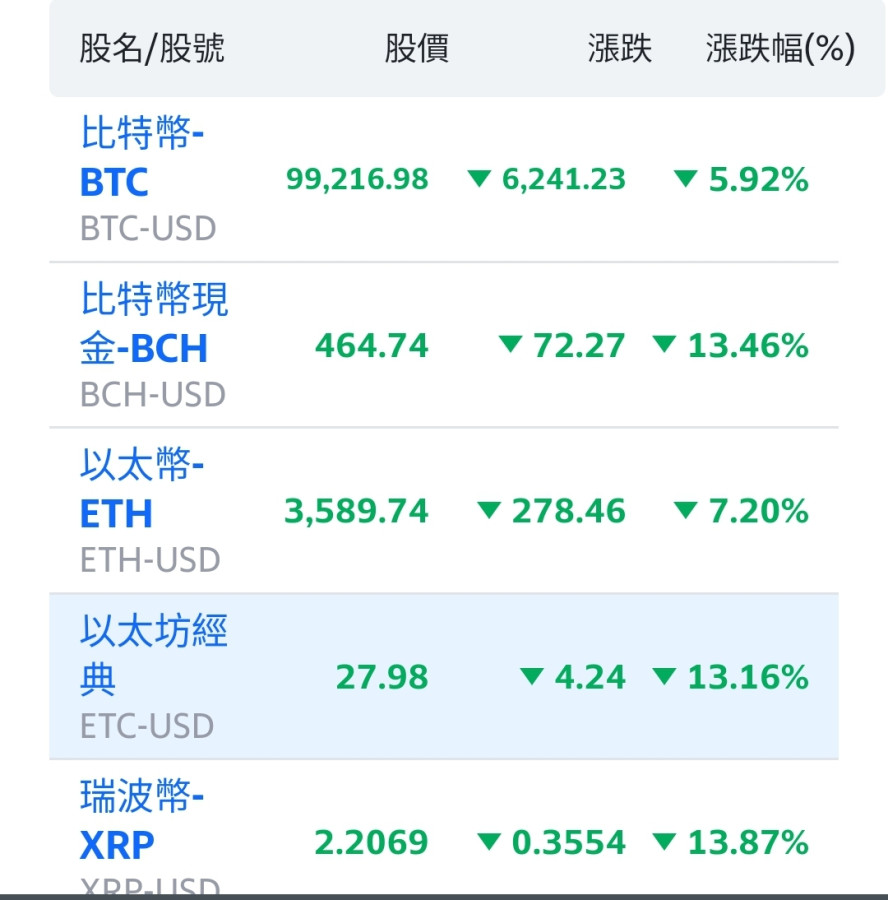Open 以太坊經典 ETC-USD quote
The image size is (888, 900).
click(x=153, y=656)
